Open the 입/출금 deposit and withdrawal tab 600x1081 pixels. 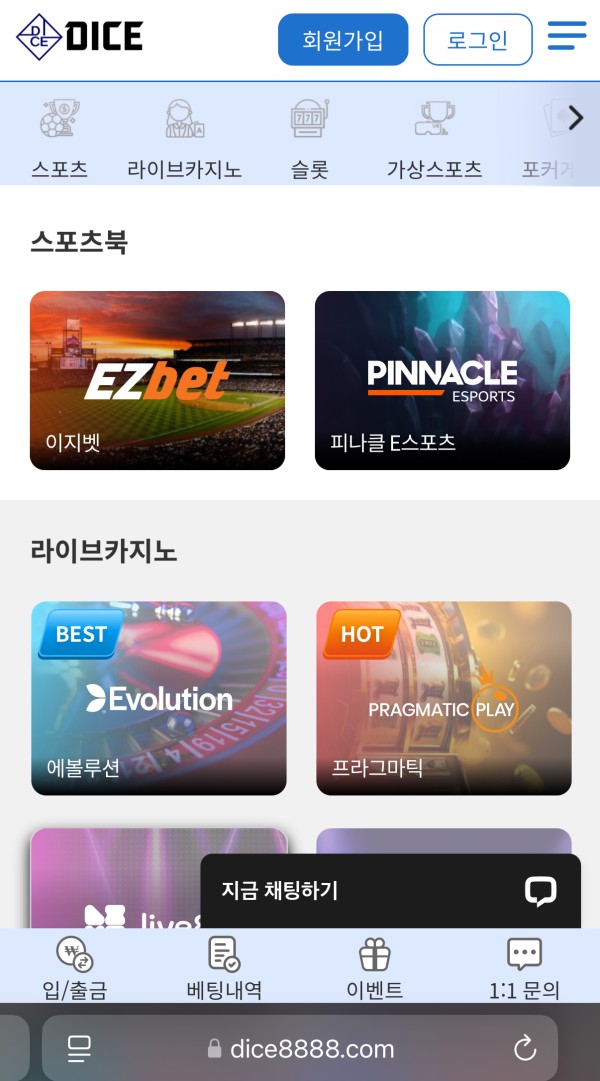[x=75, y=968]
